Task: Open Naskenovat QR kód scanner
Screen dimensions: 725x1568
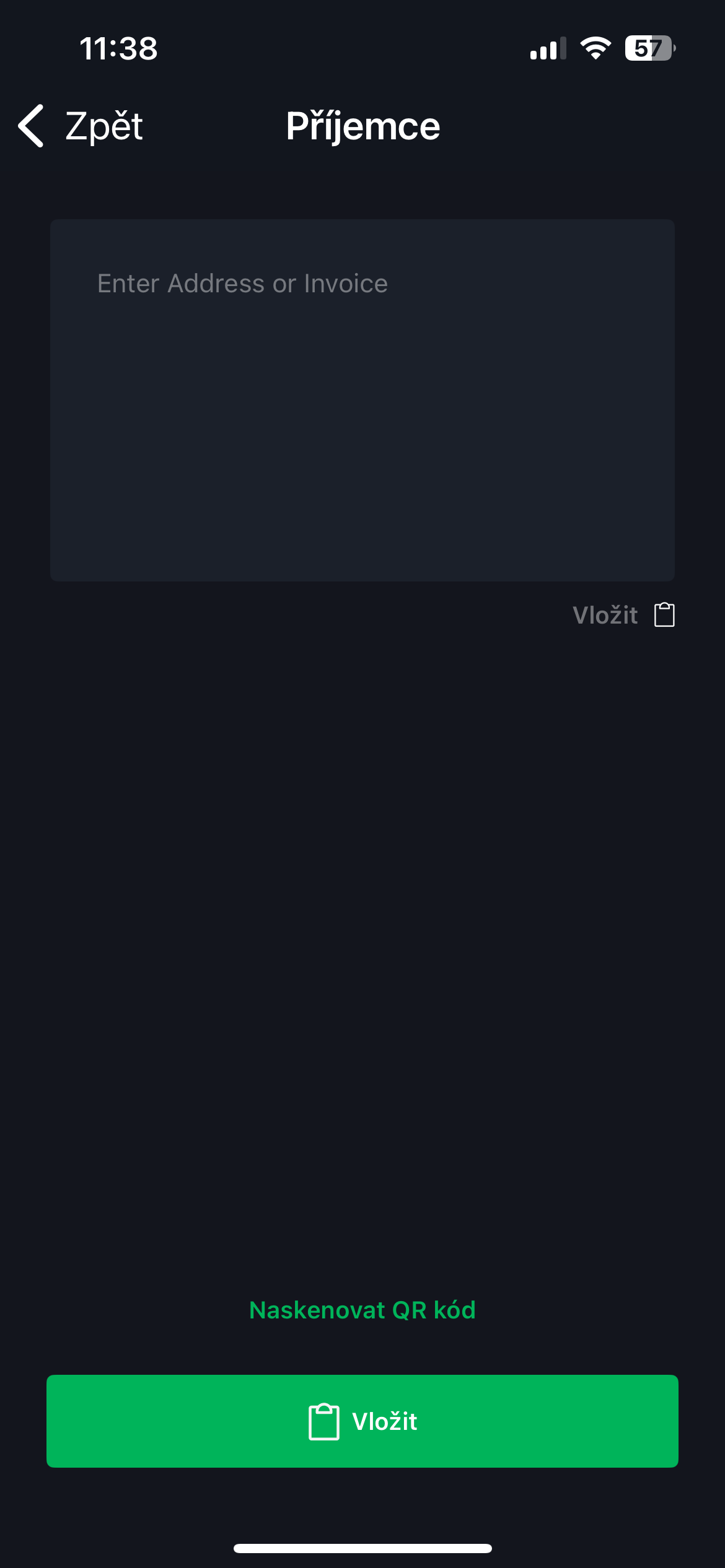Action: tap(362, 1310)
